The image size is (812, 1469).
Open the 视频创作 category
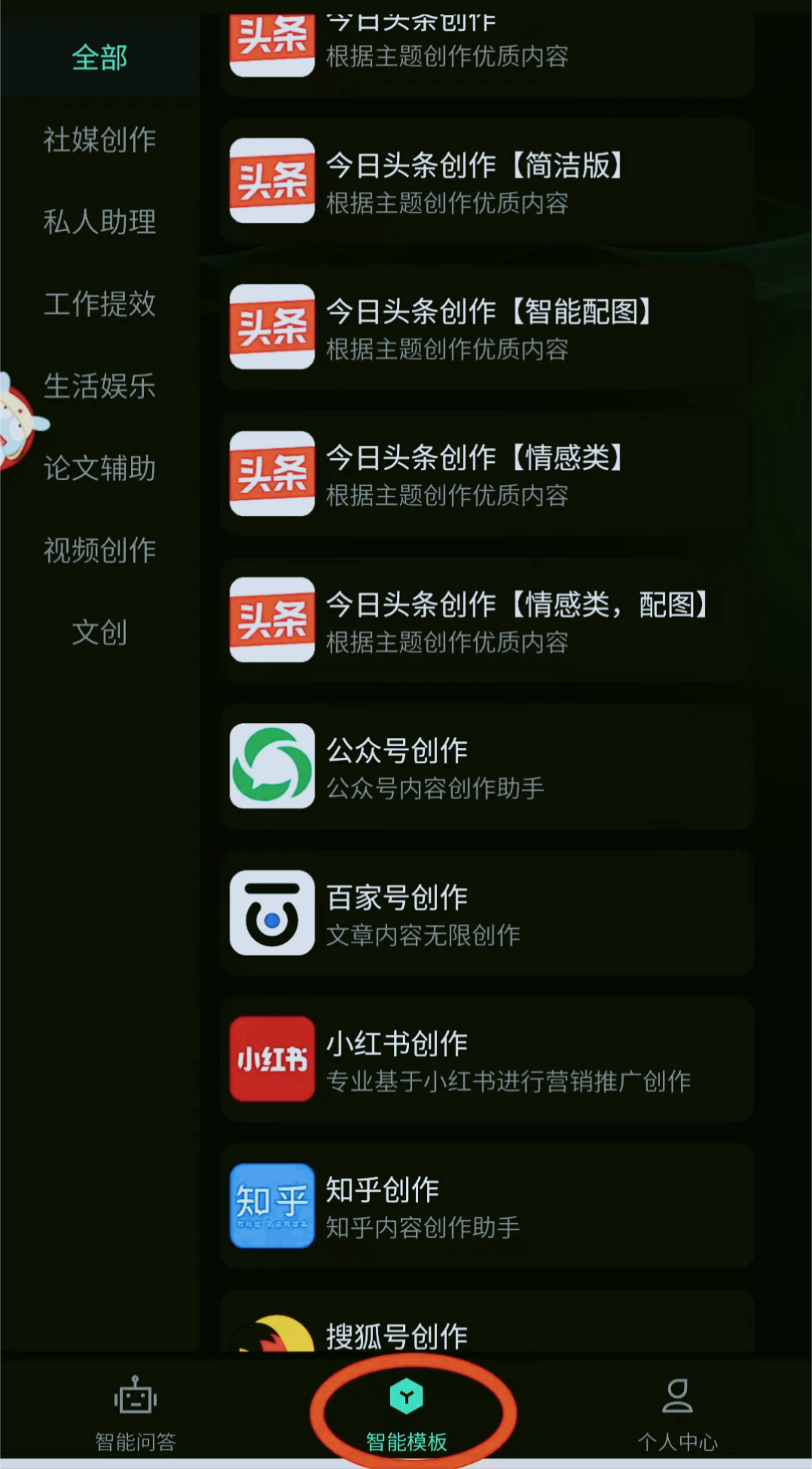tap(99, 551)
